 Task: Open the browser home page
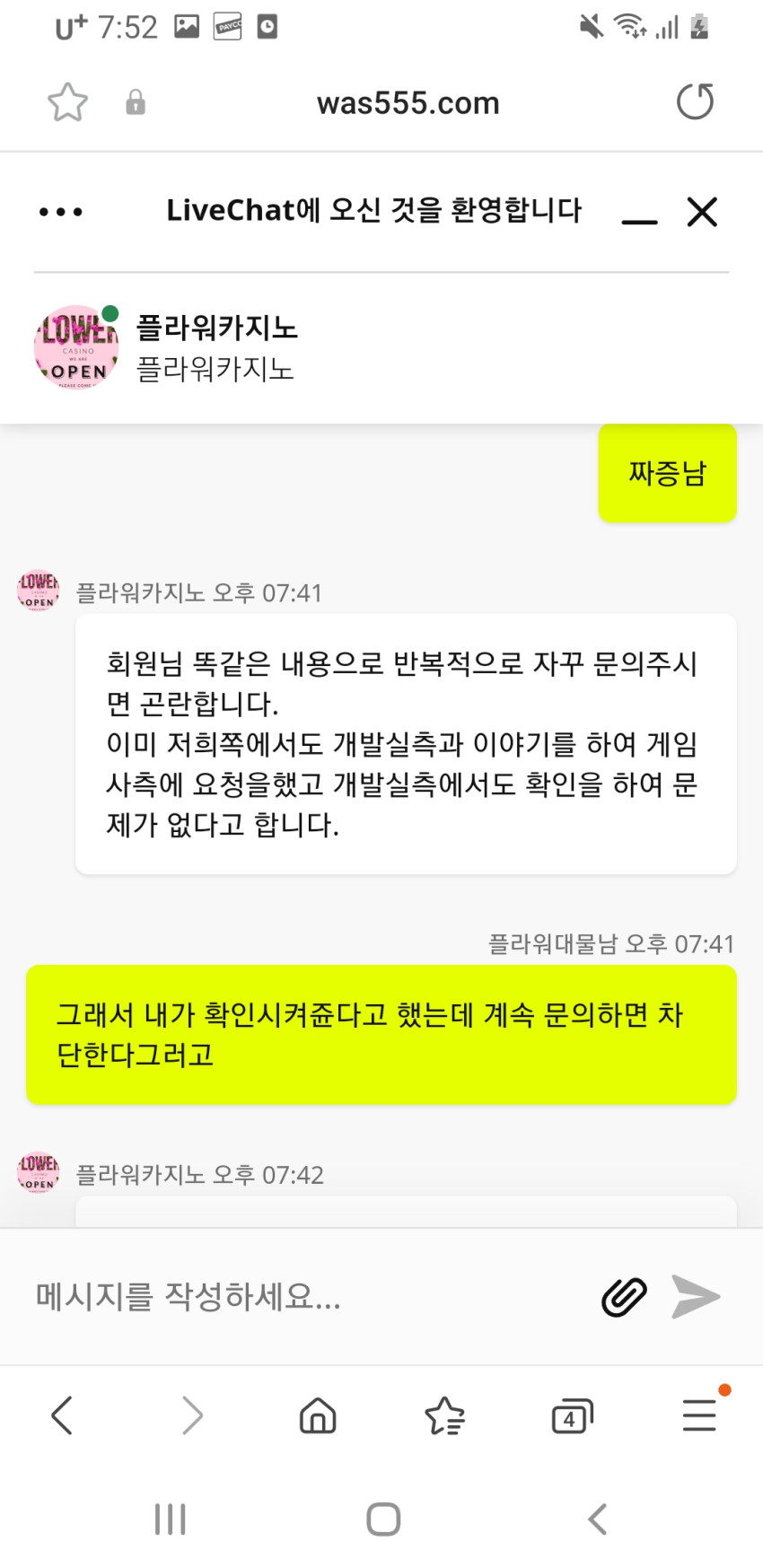coord(318,1416)
